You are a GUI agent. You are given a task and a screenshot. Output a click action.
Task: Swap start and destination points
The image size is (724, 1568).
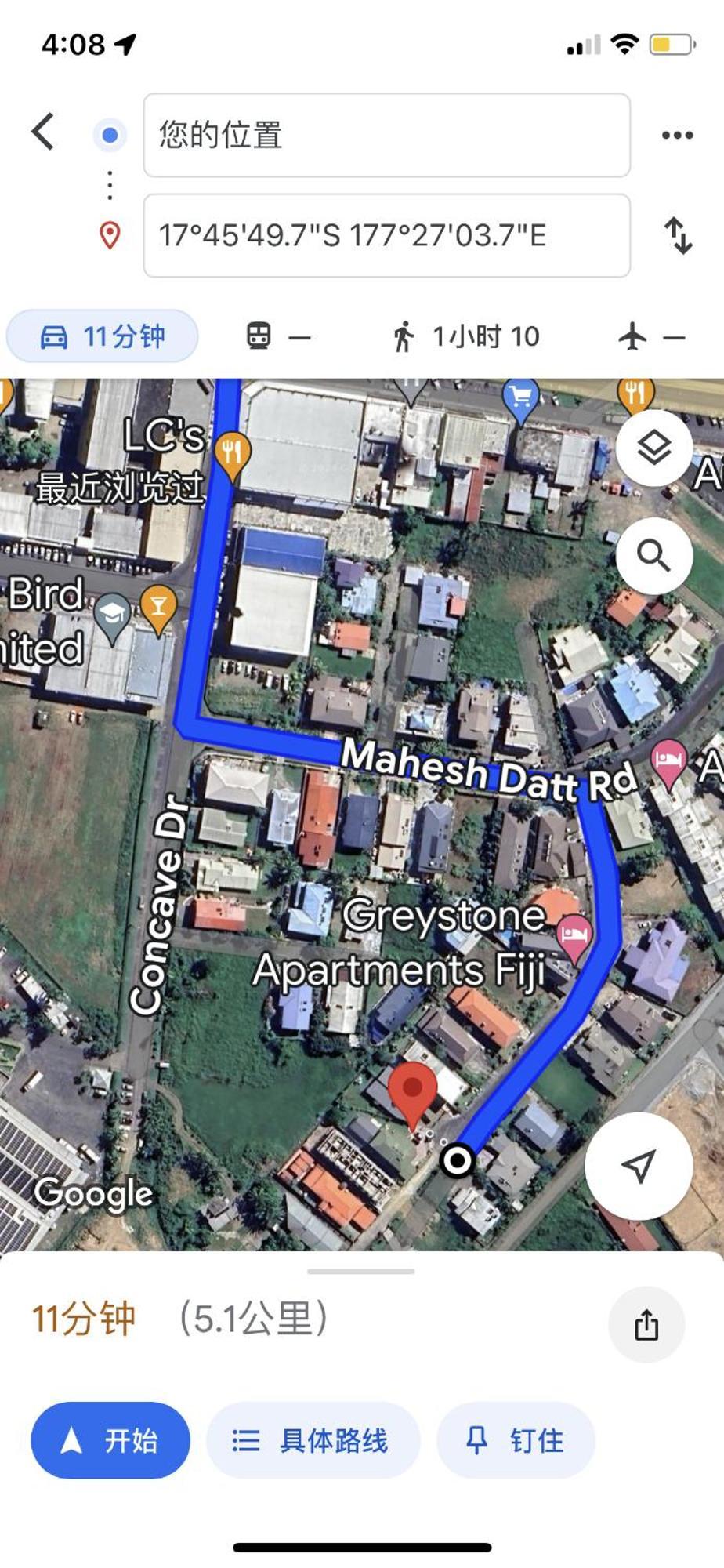point(679,235)
